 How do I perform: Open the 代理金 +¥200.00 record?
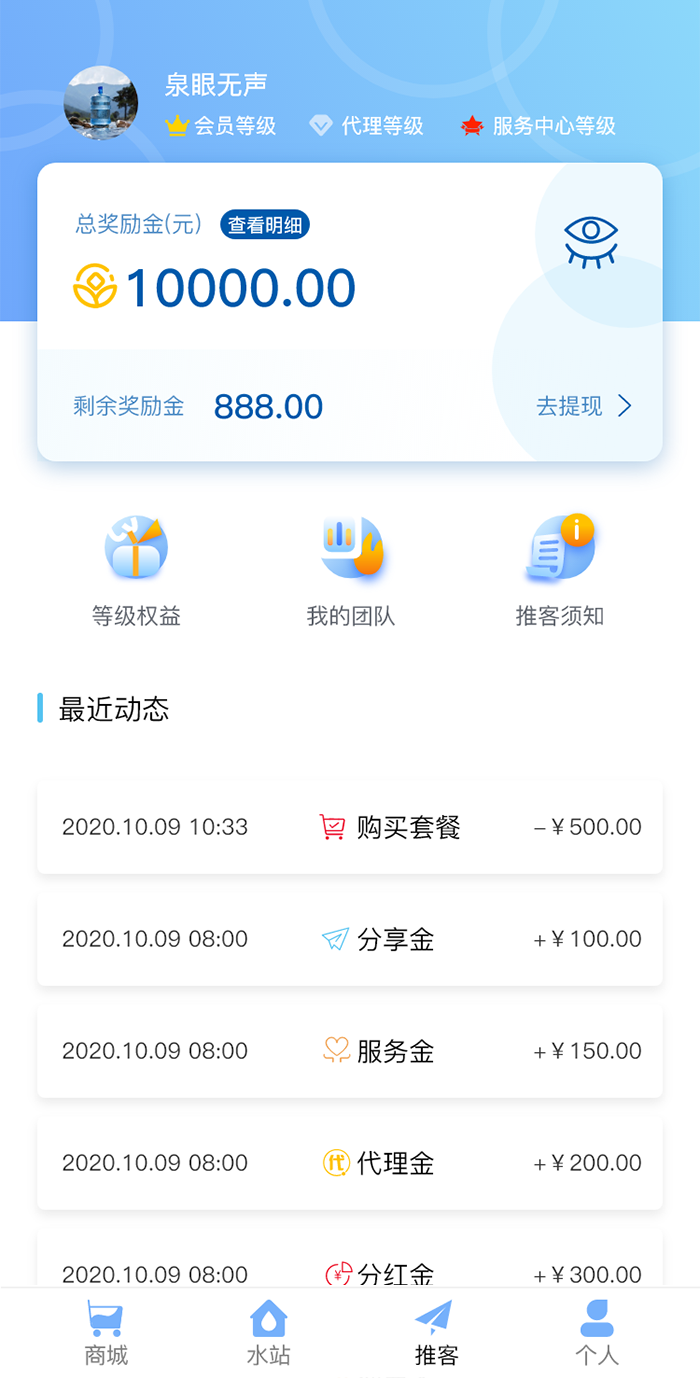[x=350, y=1163]
